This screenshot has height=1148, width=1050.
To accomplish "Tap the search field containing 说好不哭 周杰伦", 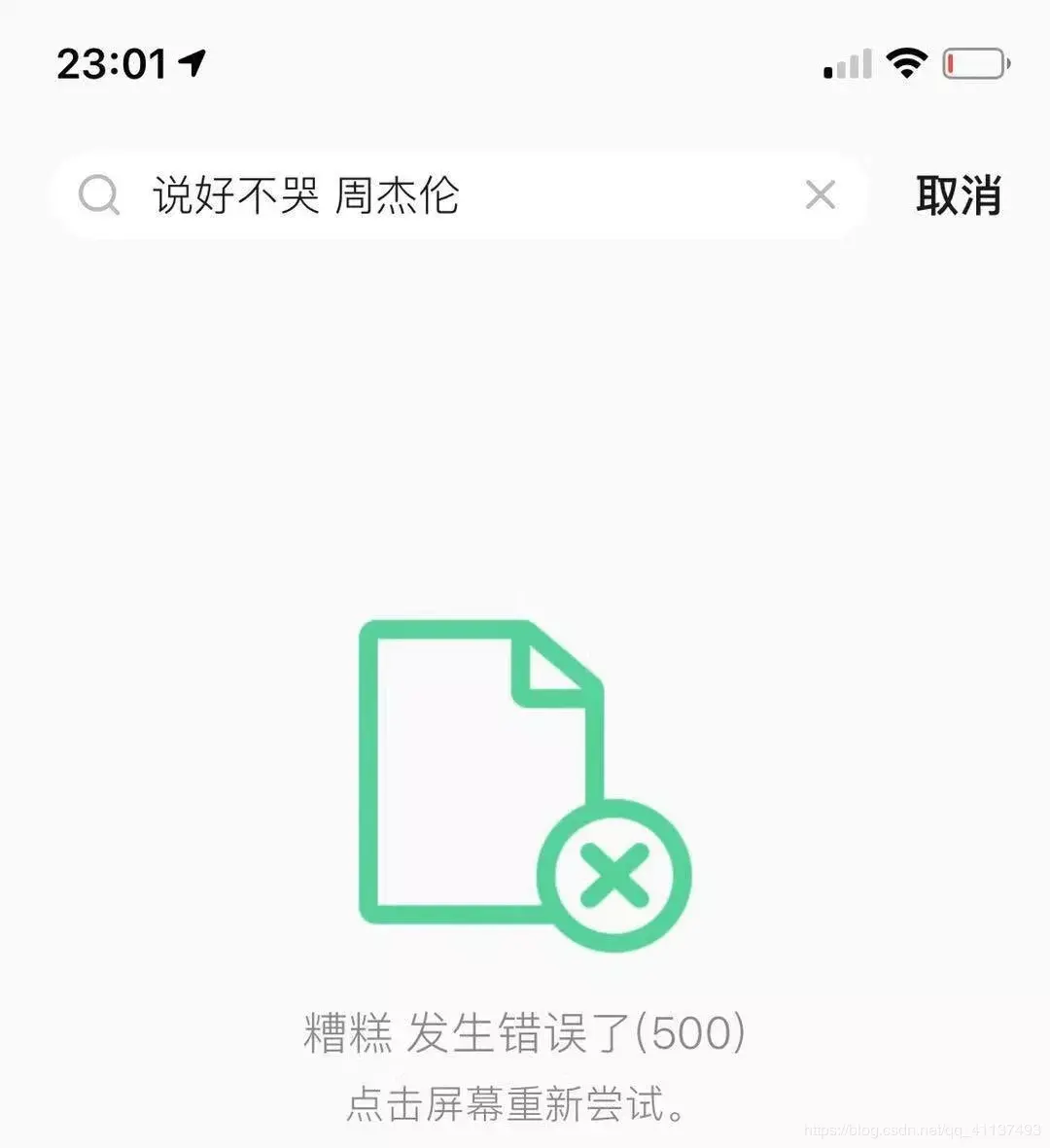I will coord(437,195).
